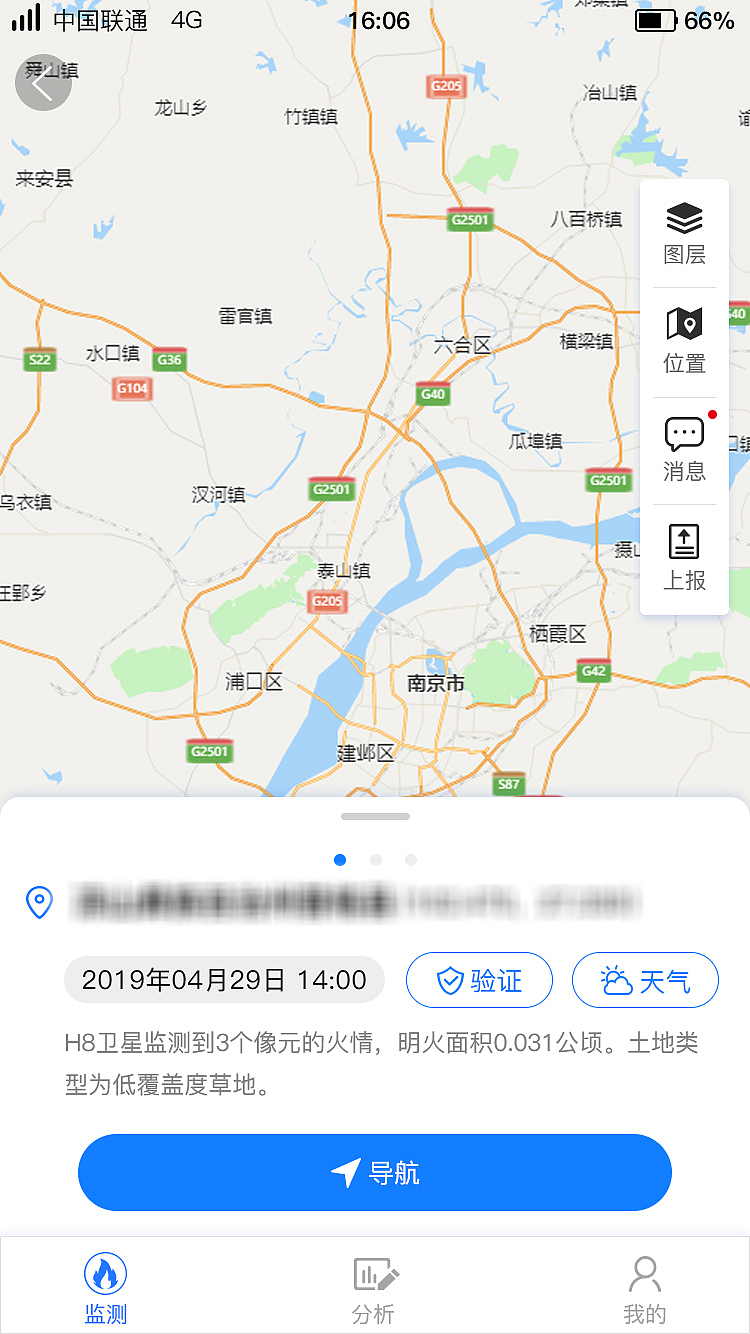Select the flame icon for 监测 monitoring
The width and height of the screenshot is (750, 1334).
[105, 1273]
